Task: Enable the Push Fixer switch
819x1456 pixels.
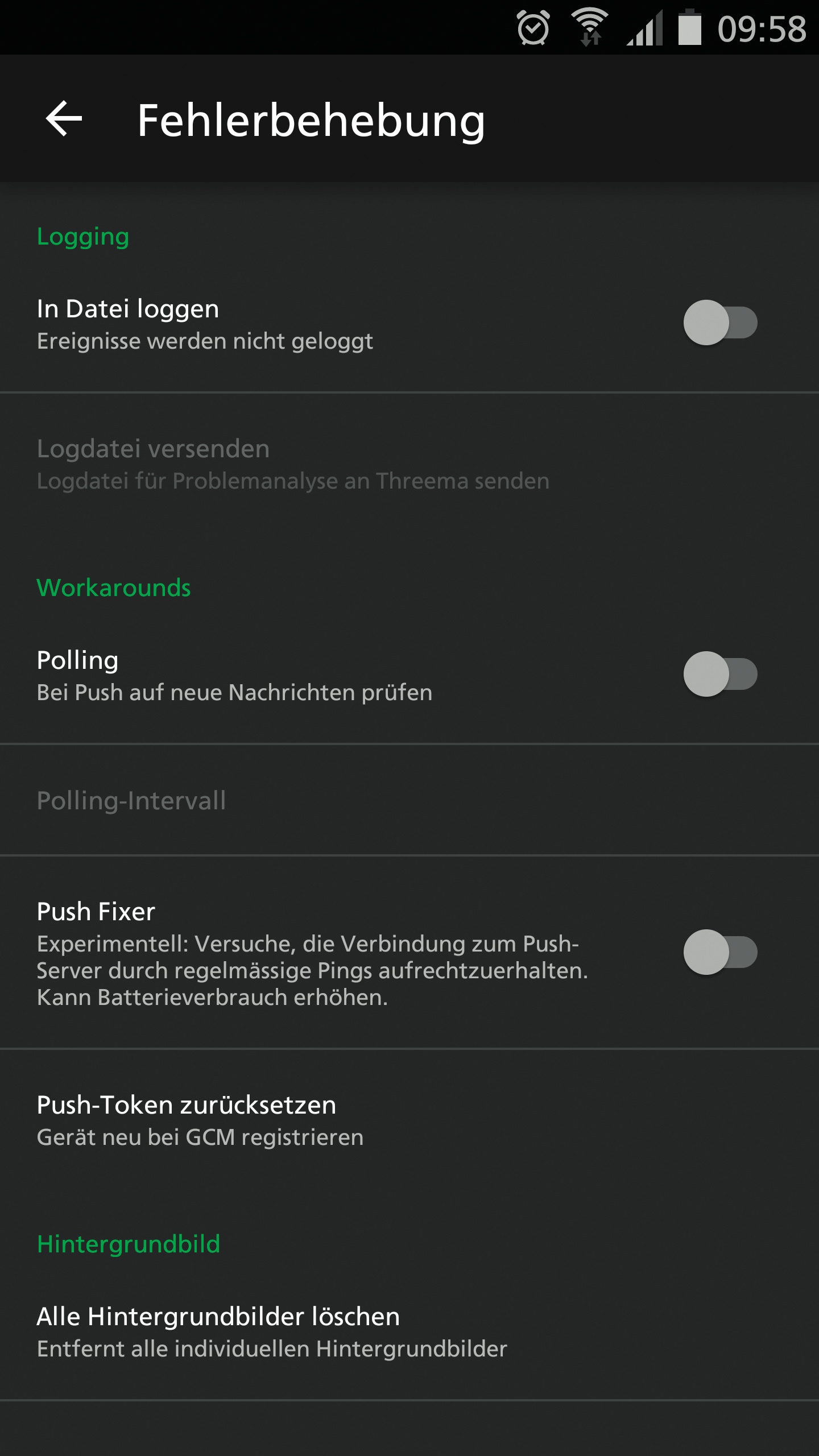Action: tap(720, 952)
